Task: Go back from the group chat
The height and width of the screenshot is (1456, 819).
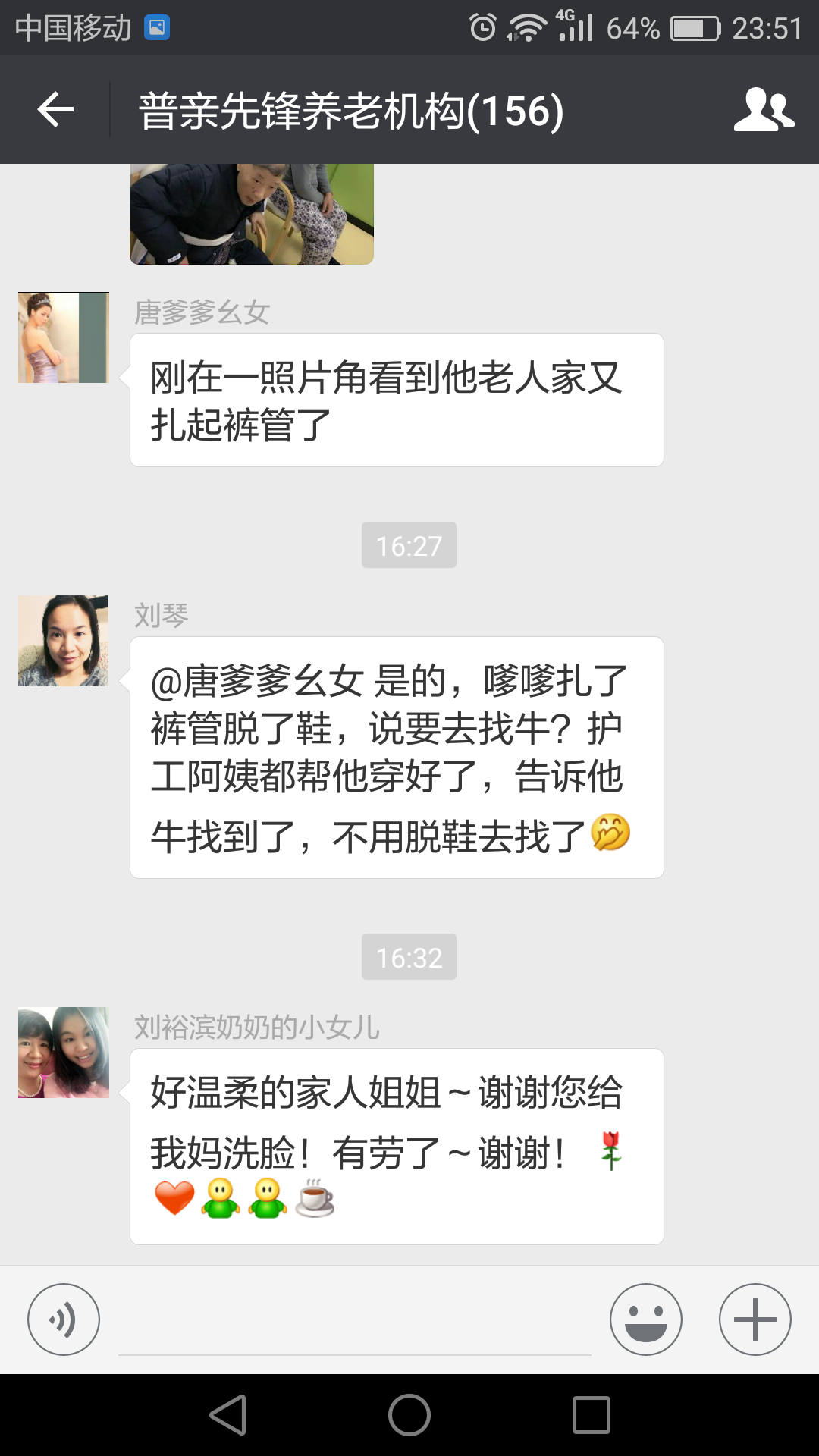Action: click(x=55, y=110)
